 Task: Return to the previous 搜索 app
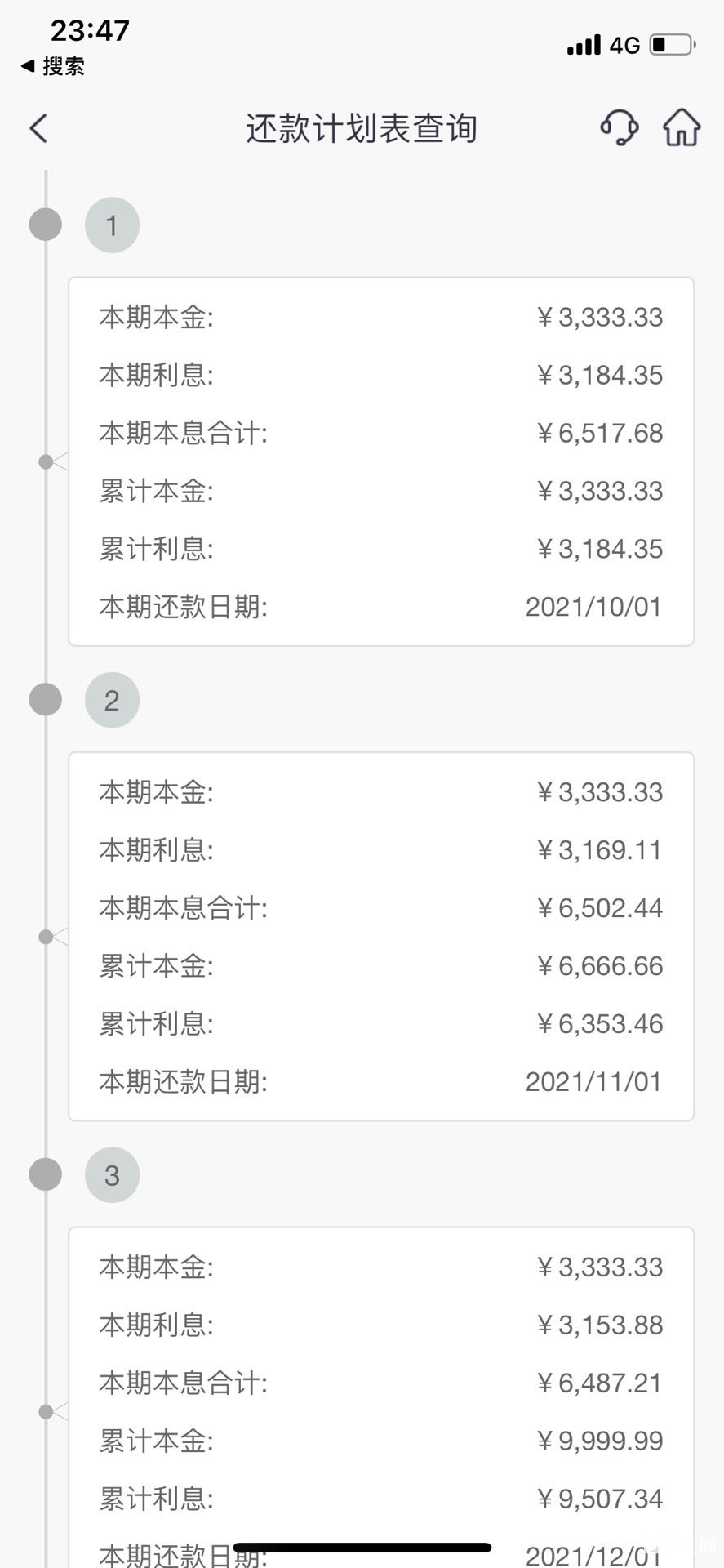coord(52,66)
